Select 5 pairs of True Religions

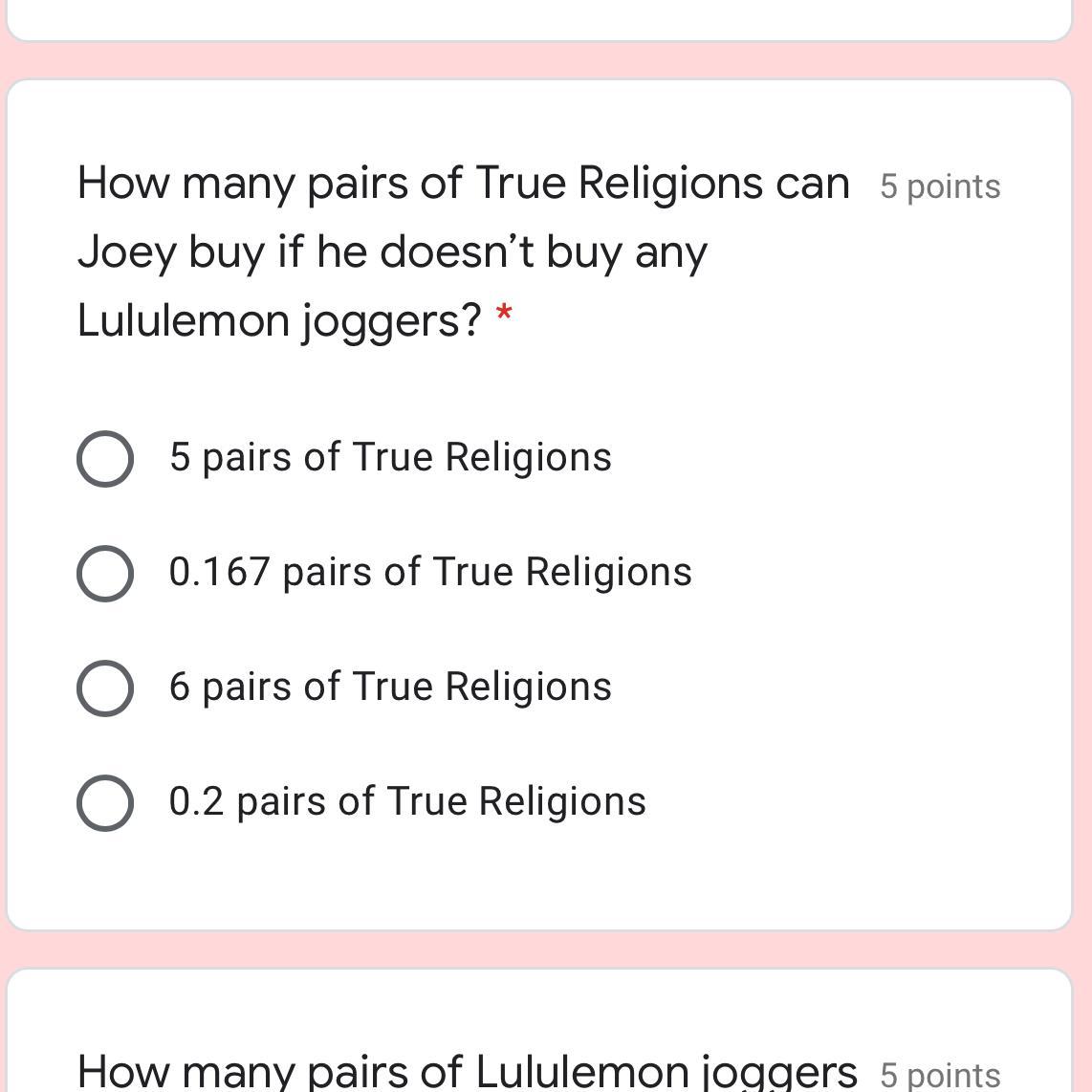(105, 459)
